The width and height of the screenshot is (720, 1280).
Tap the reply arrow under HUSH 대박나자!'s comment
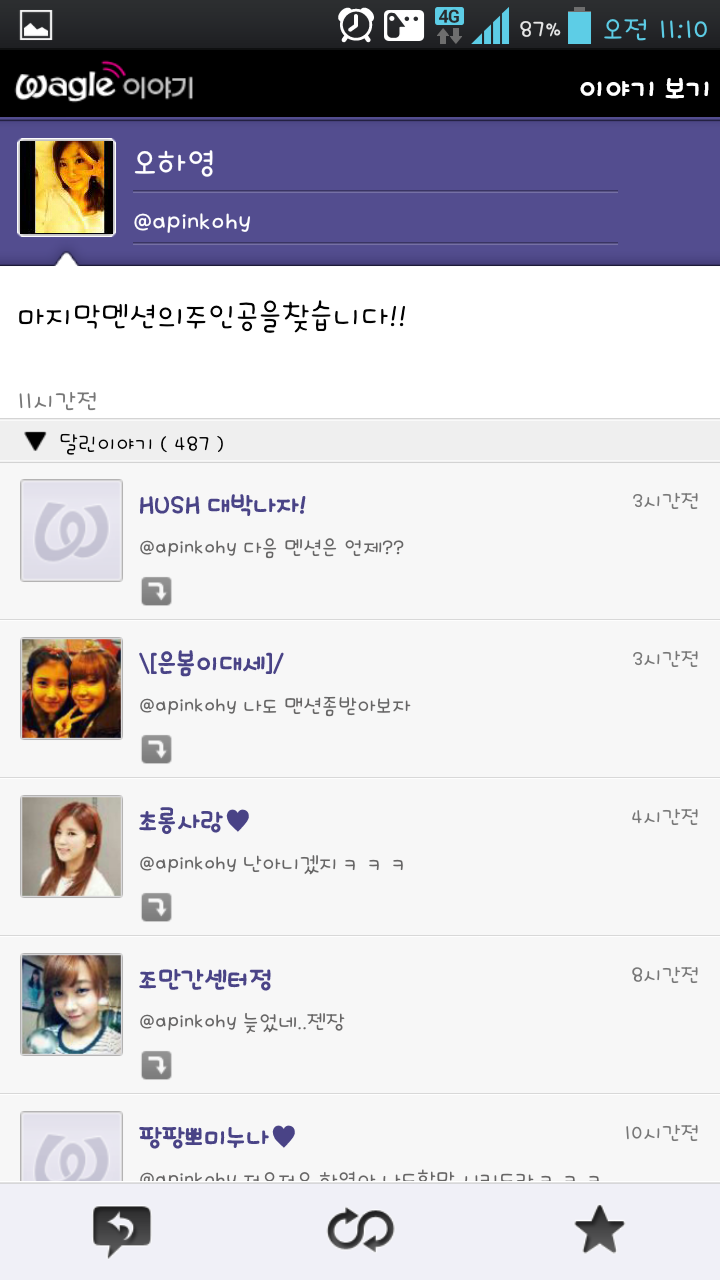tap(156, 591)
